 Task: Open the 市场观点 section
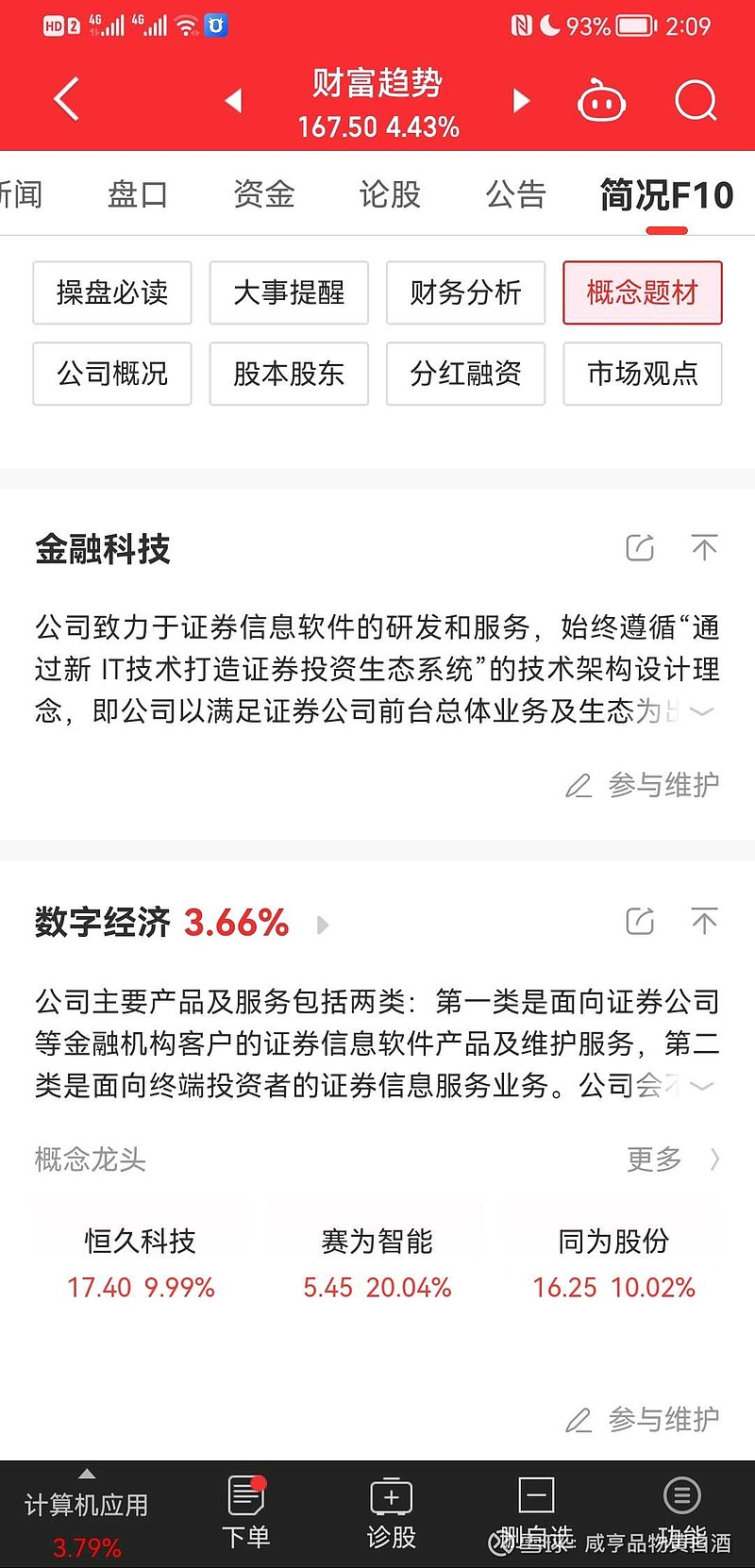643,374
